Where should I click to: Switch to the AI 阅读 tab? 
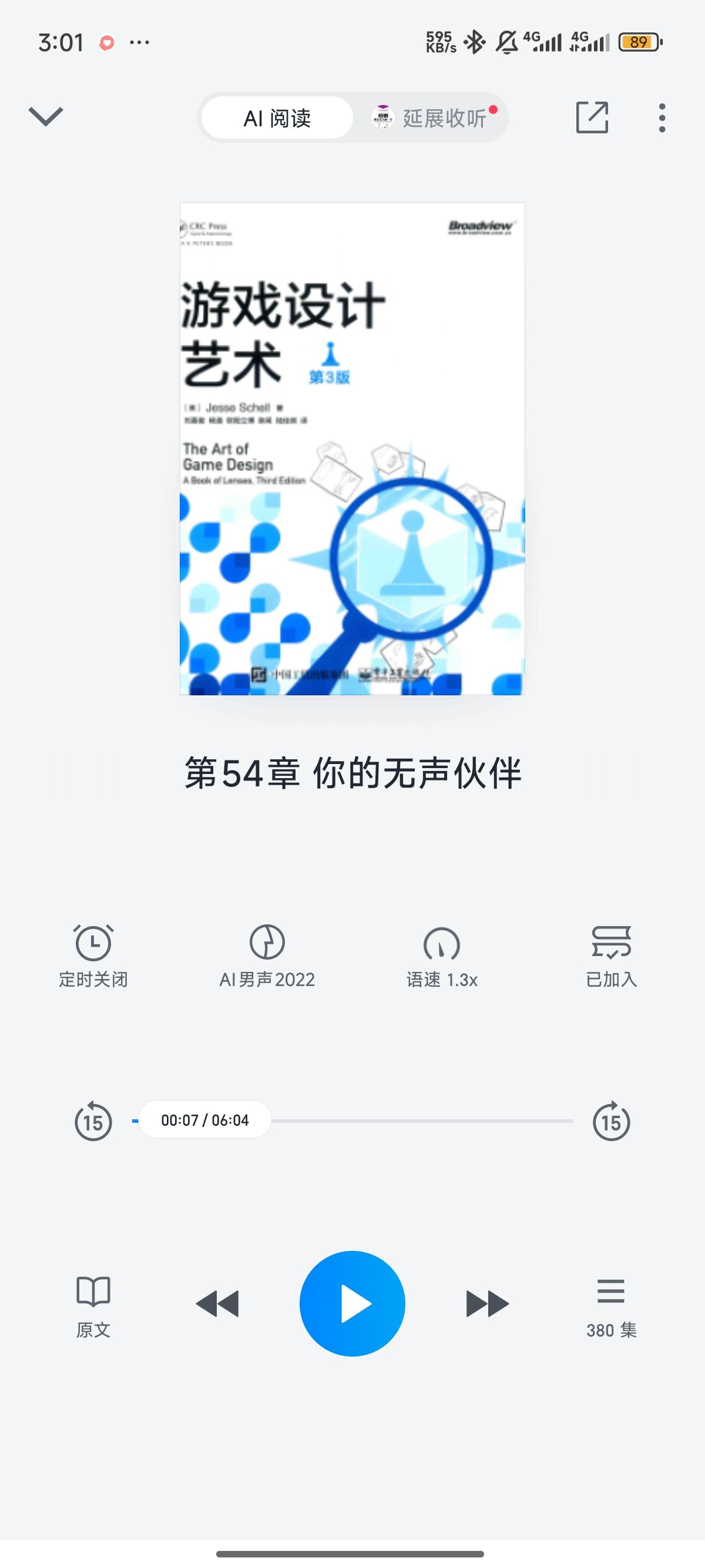tap(277, 117)
